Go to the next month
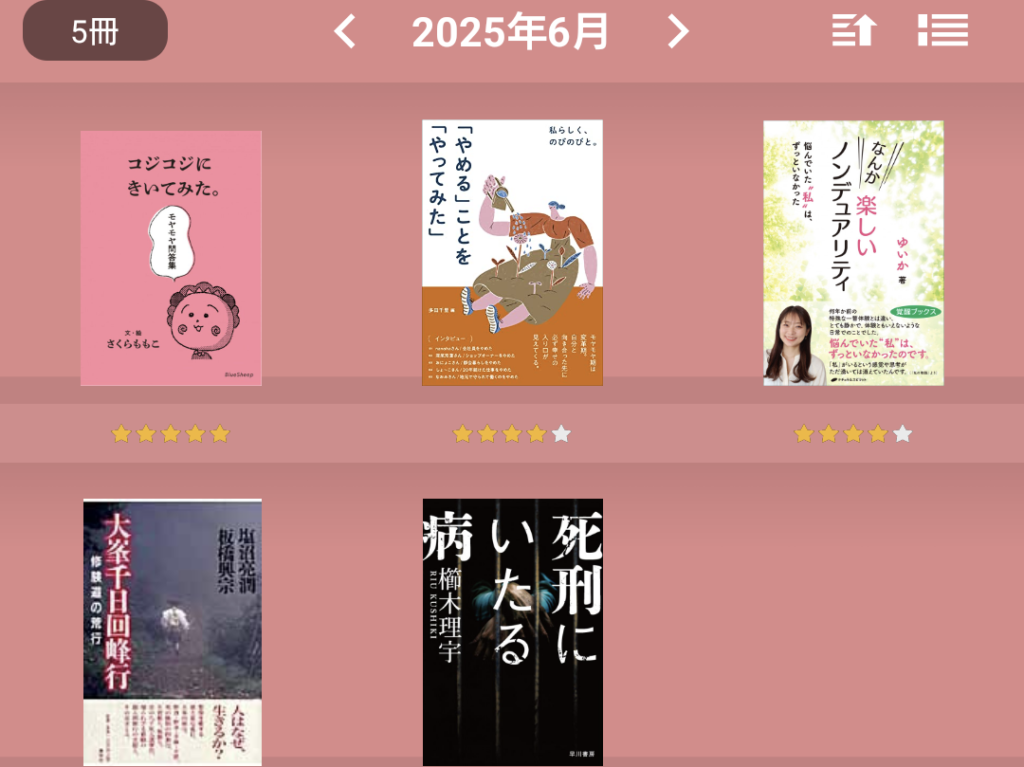Image resolution: width=1024 pixels, height=767 pixels. point(678,32)
